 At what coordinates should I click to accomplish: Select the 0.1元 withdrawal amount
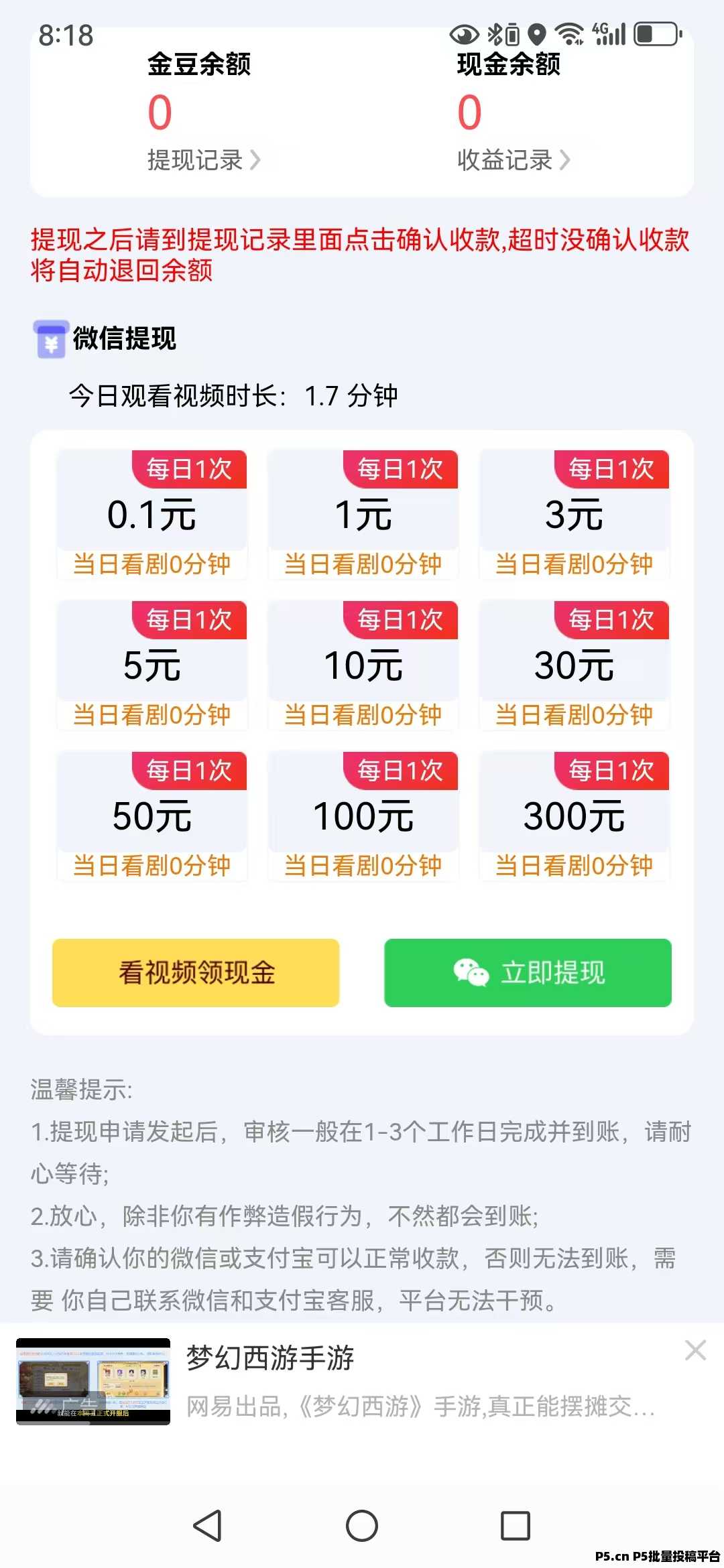point(152,515)
